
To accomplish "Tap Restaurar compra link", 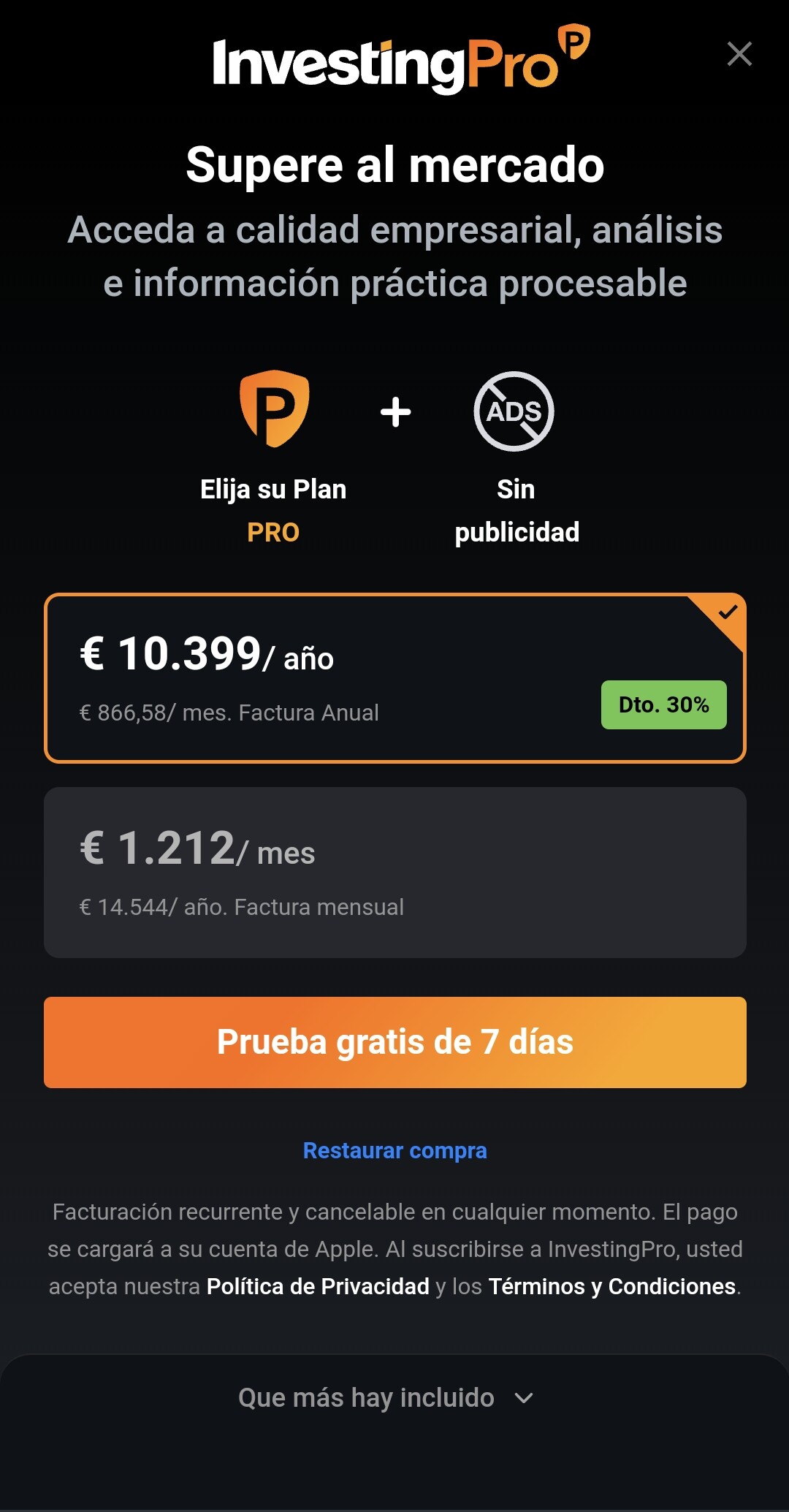I will 395,1150.
